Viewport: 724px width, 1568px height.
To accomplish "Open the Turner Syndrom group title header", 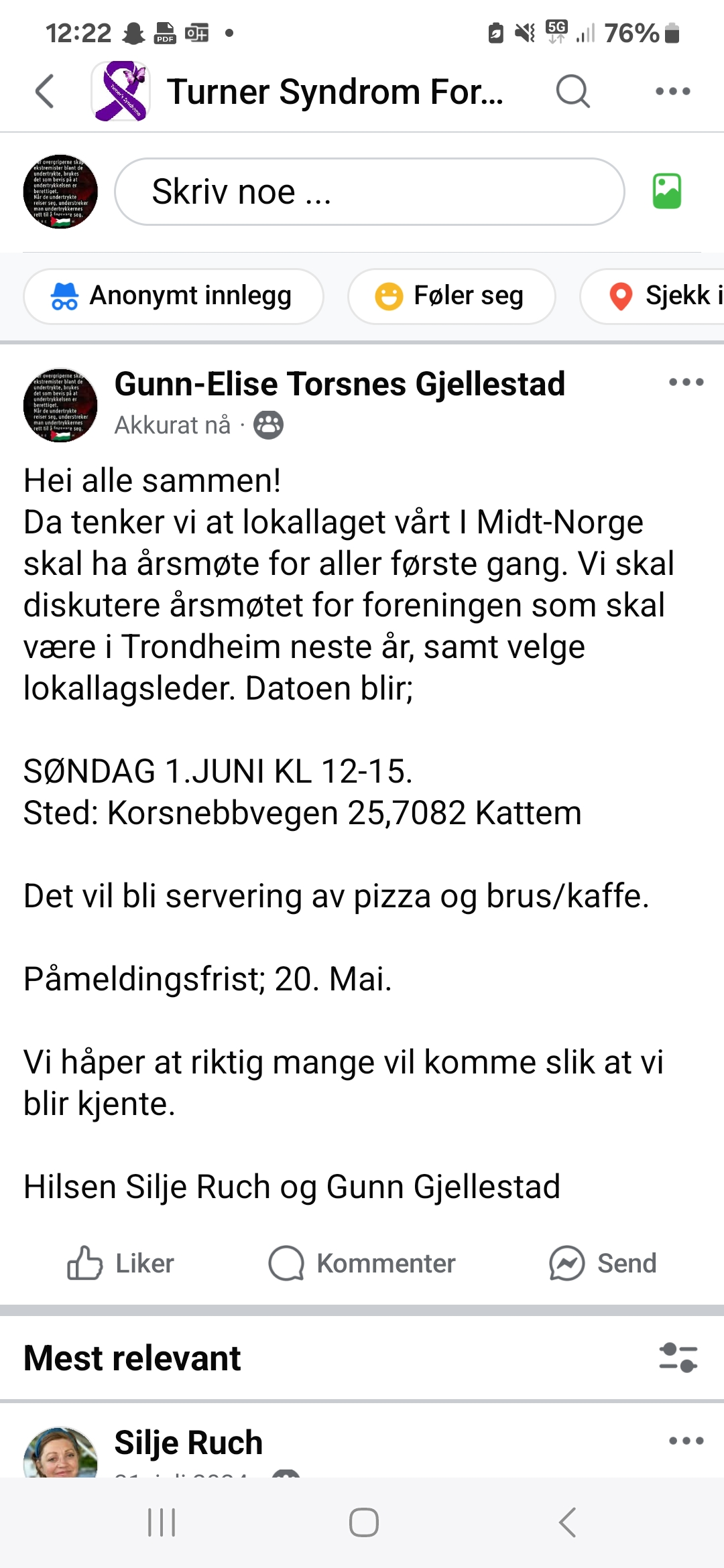I will click(335, 91).
